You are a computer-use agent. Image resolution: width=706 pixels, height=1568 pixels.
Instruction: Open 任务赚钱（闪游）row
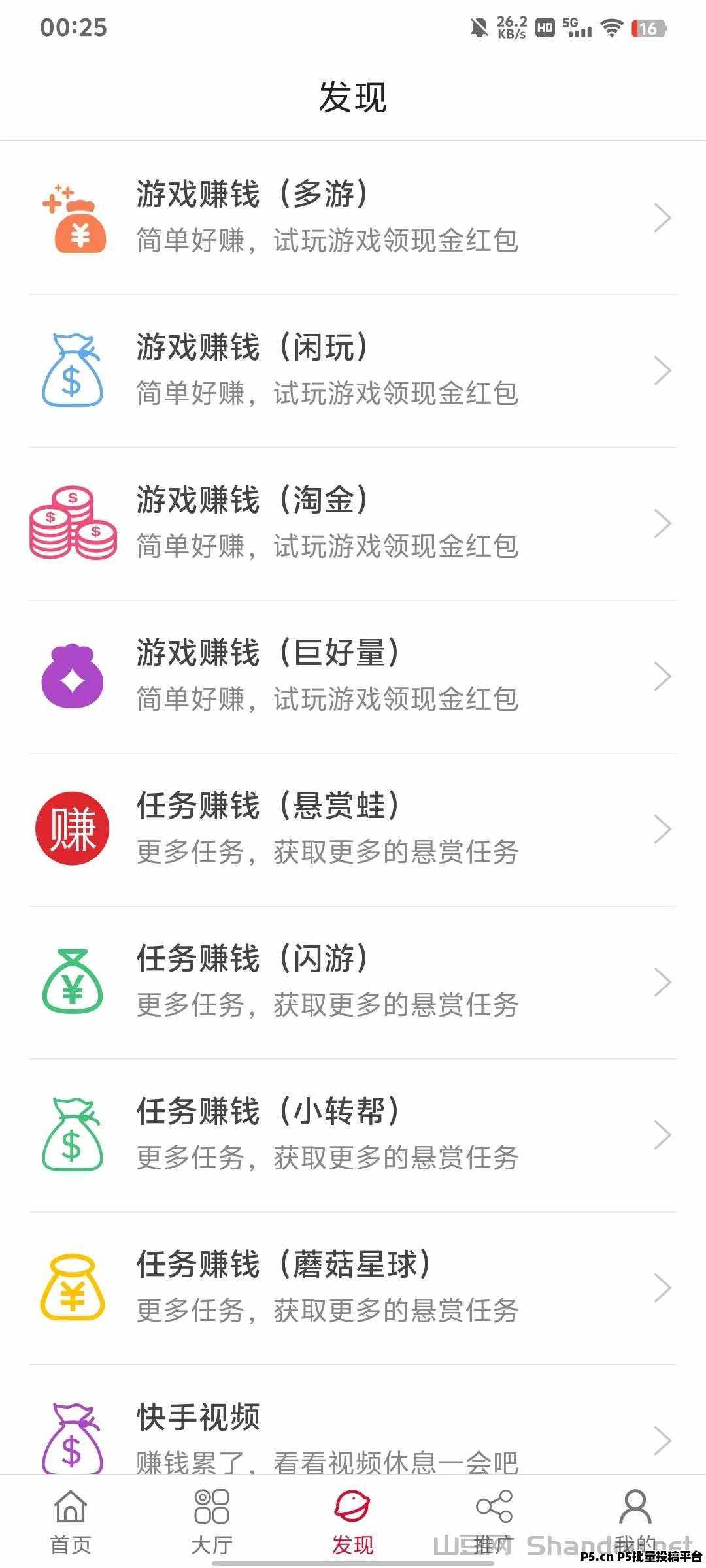[353, 983]
